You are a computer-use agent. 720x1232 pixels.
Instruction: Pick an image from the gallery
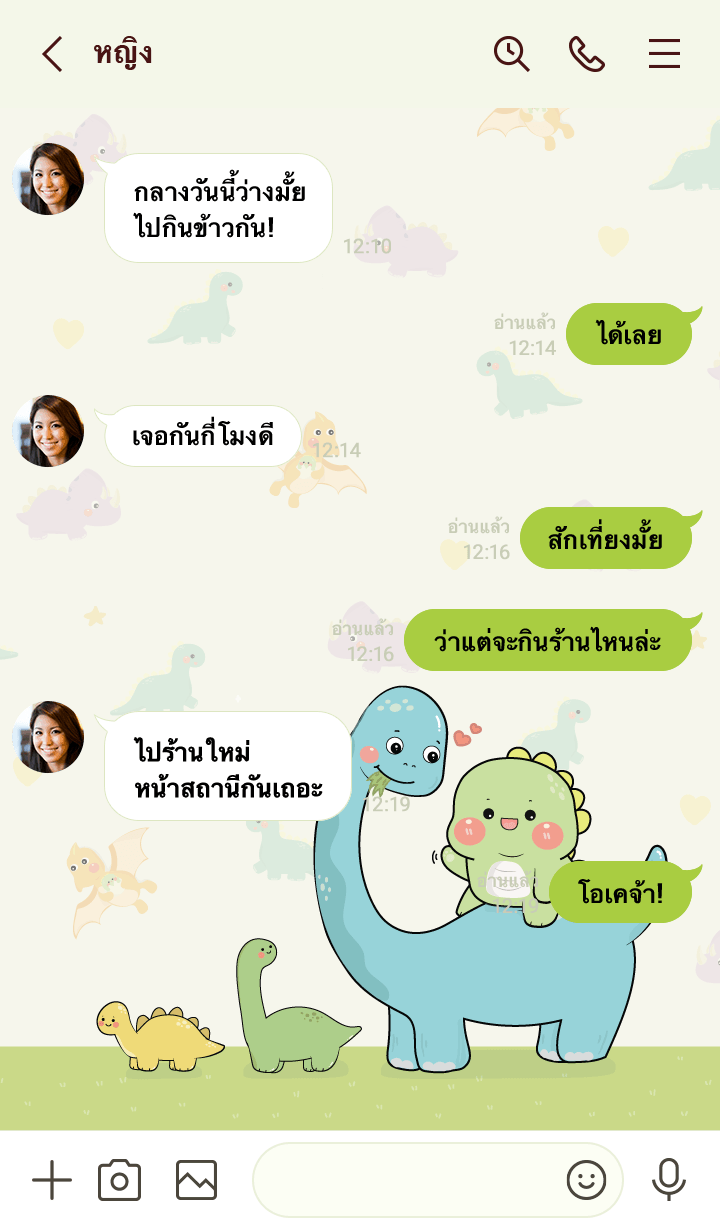[196, 1181]
